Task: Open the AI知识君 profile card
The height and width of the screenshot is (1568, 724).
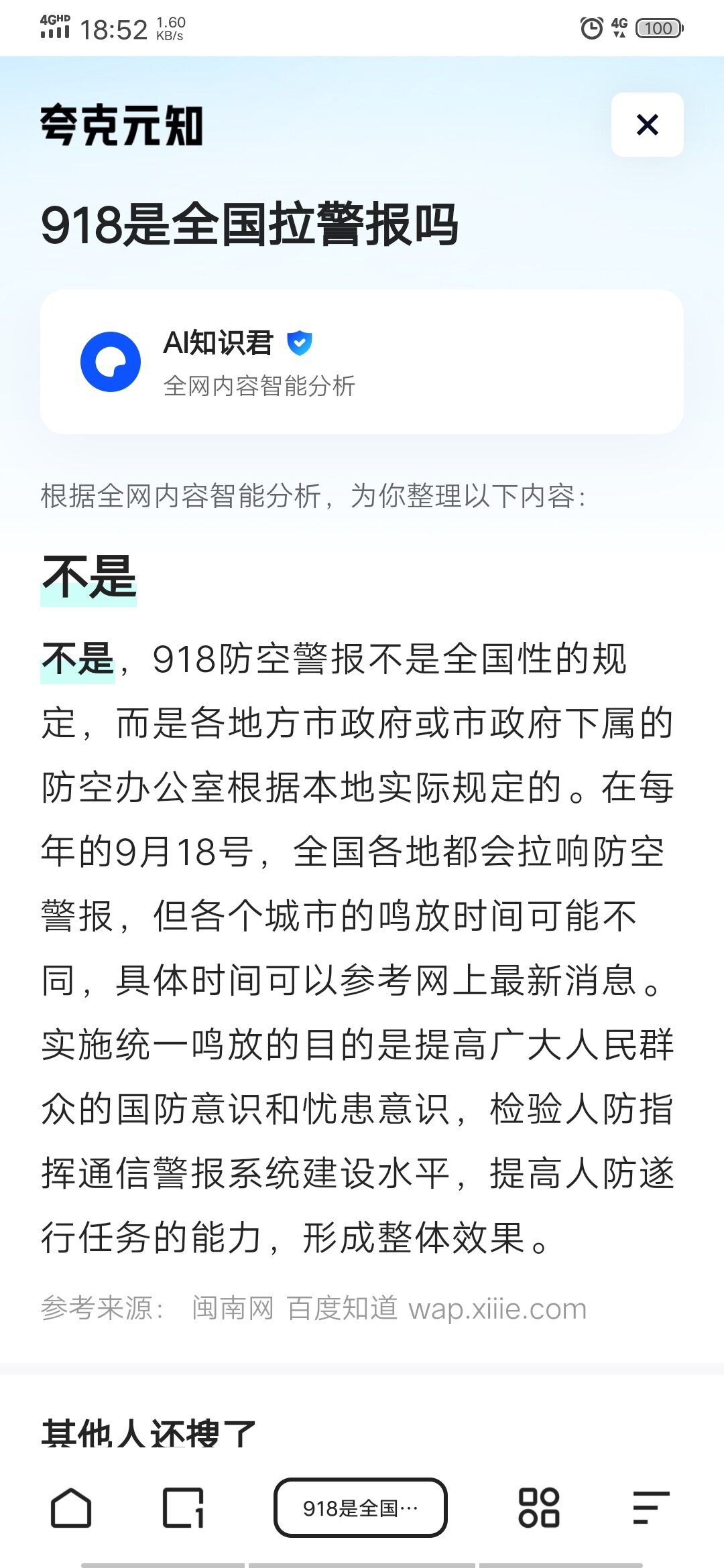Action: tap(361, 362)
